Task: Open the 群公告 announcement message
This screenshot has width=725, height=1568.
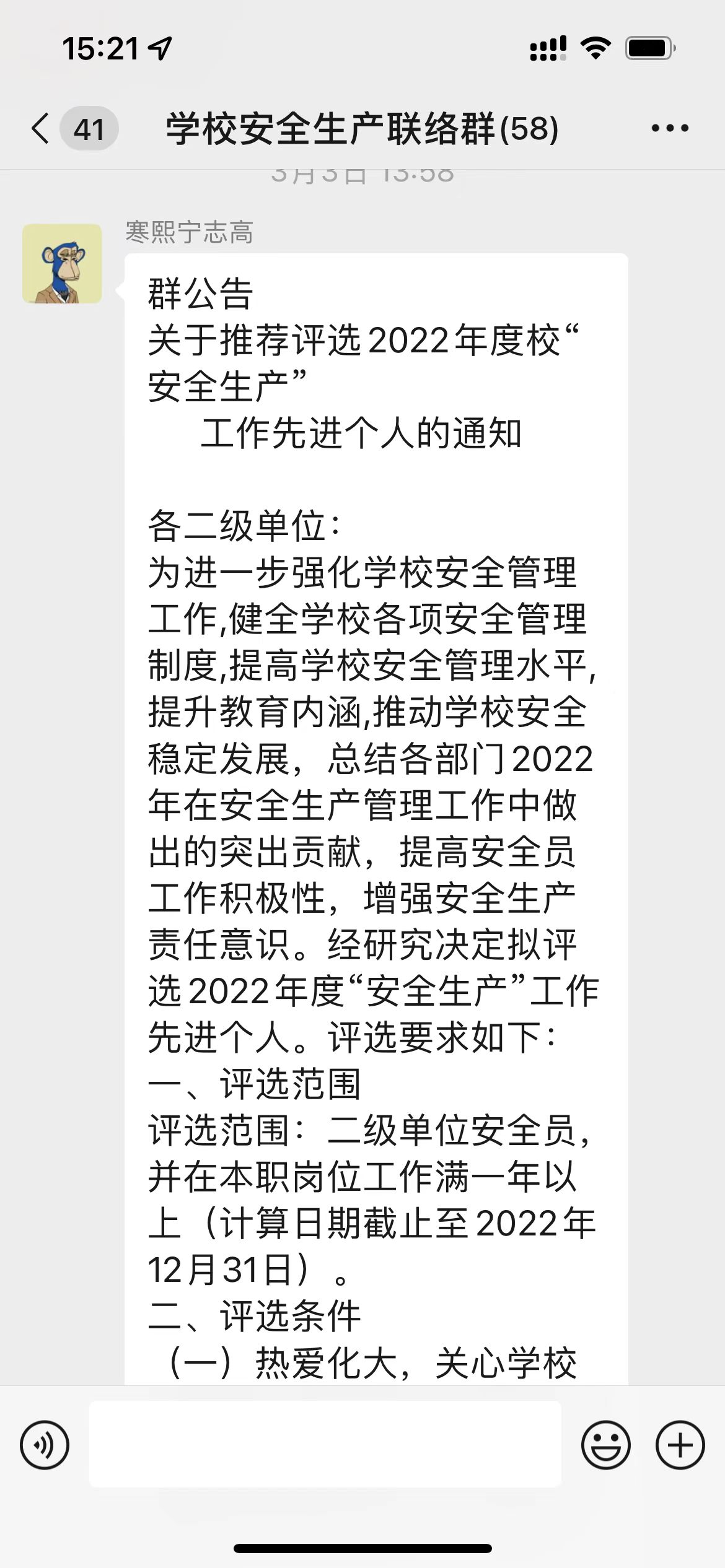Action: 376,819
